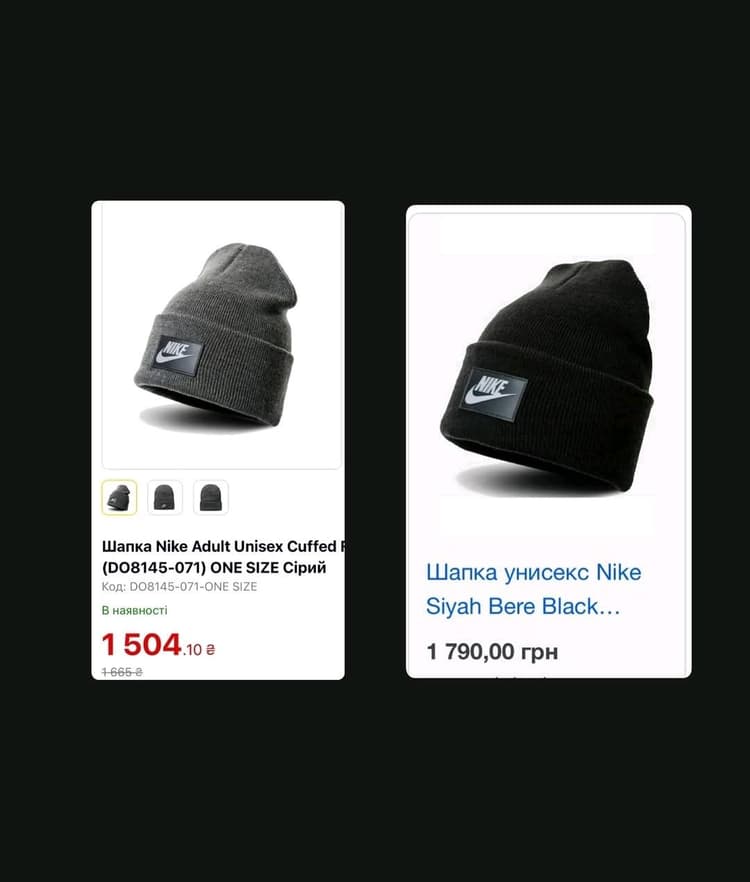Select the left product card
The image size is (750, 882).
coord(220,440)
